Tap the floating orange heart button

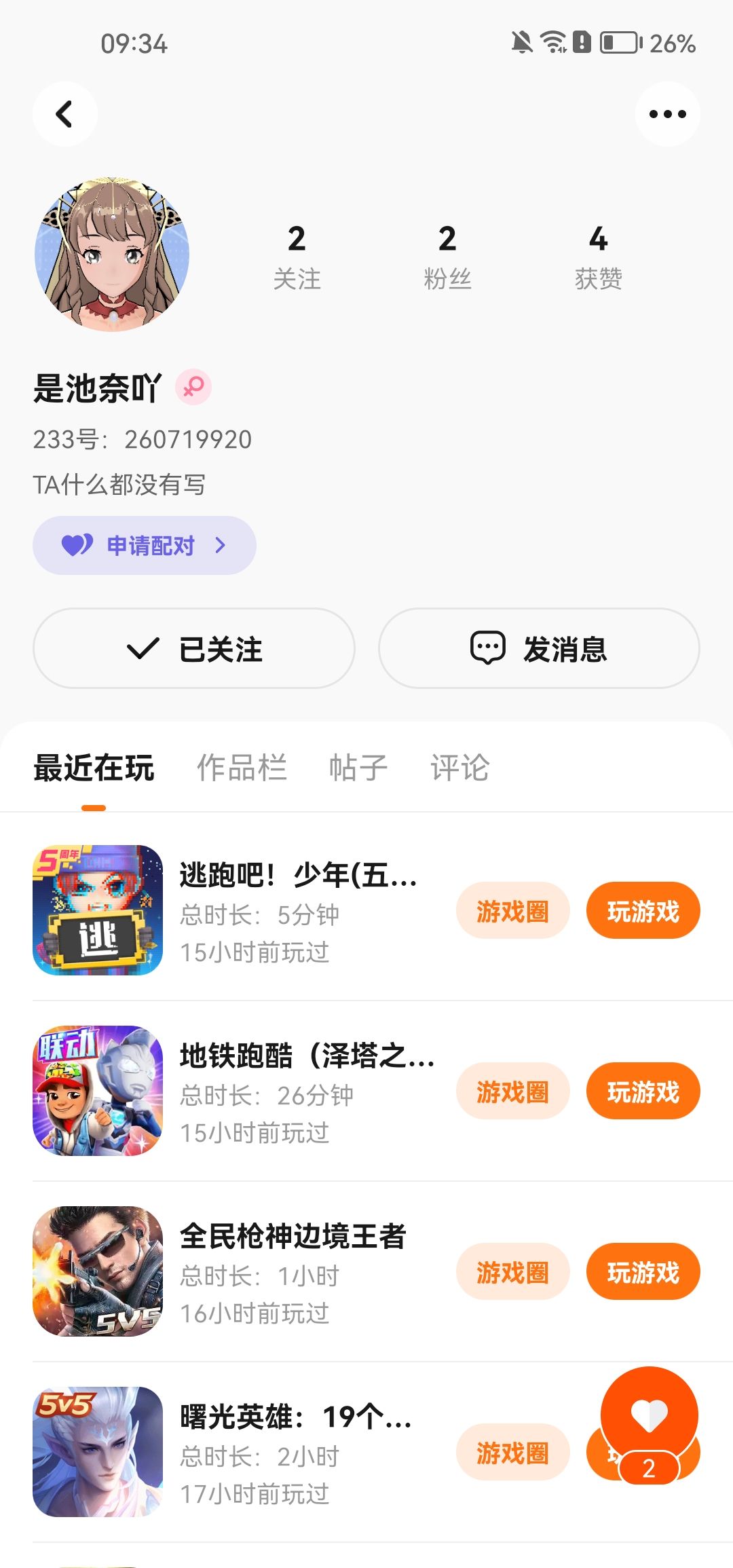click(649, 1415)
